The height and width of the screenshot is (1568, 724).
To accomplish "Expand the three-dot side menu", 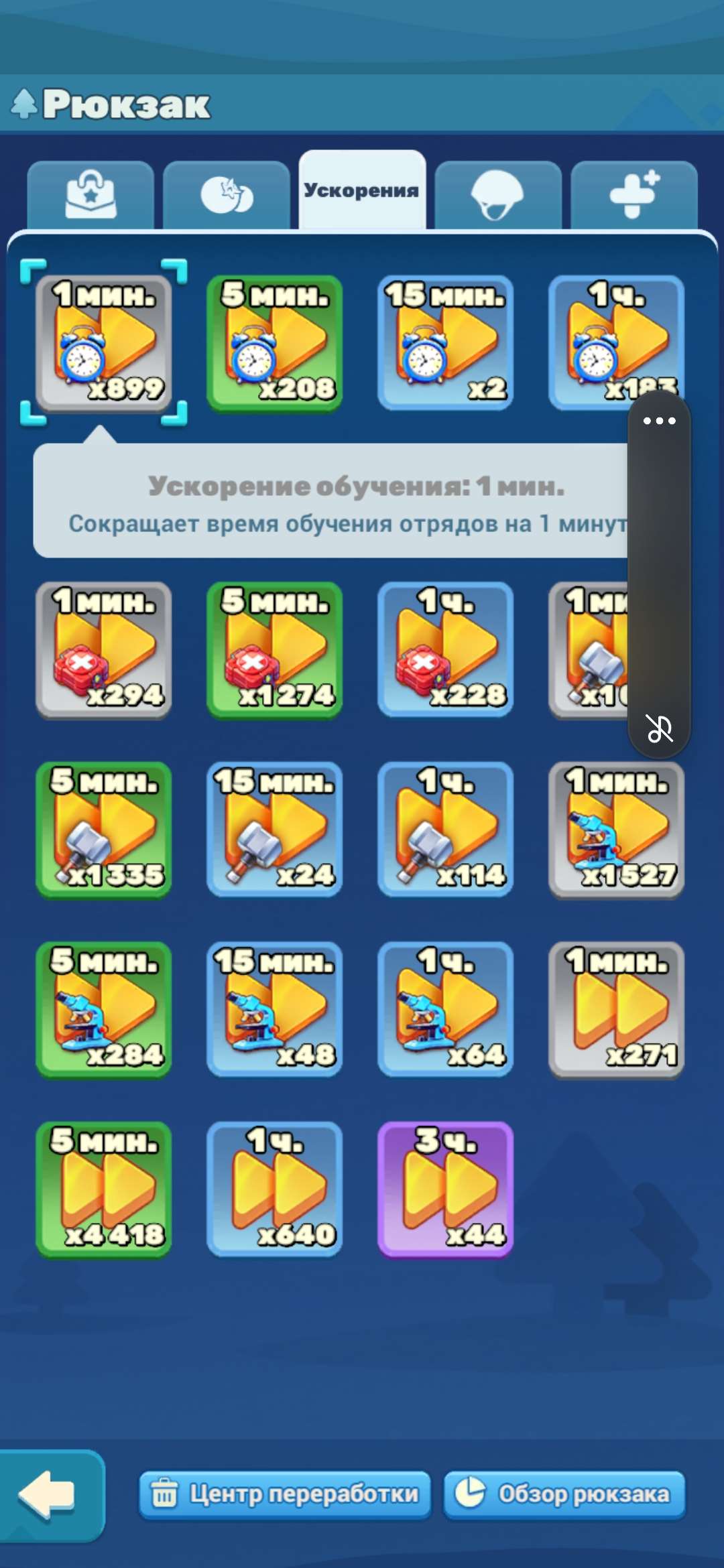I will [x=659, y=421].
